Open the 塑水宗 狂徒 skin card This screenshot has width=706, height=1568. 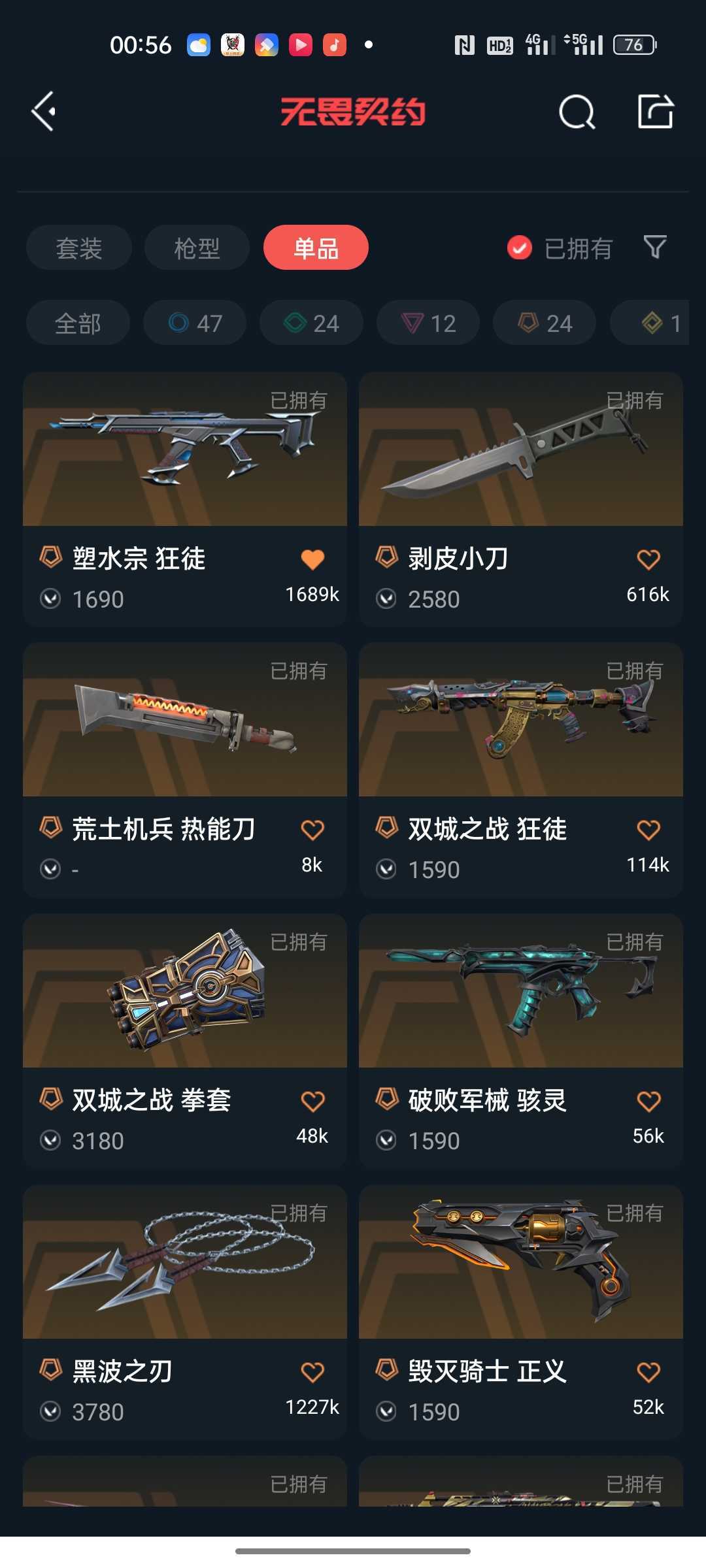pos(185,500)
